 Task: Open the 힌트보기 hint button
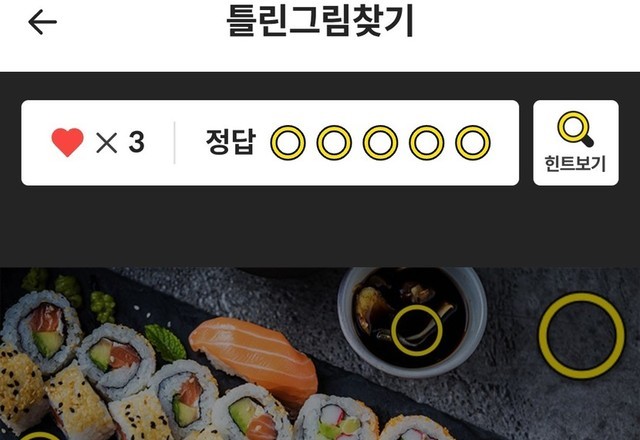(x=575, y=142)
